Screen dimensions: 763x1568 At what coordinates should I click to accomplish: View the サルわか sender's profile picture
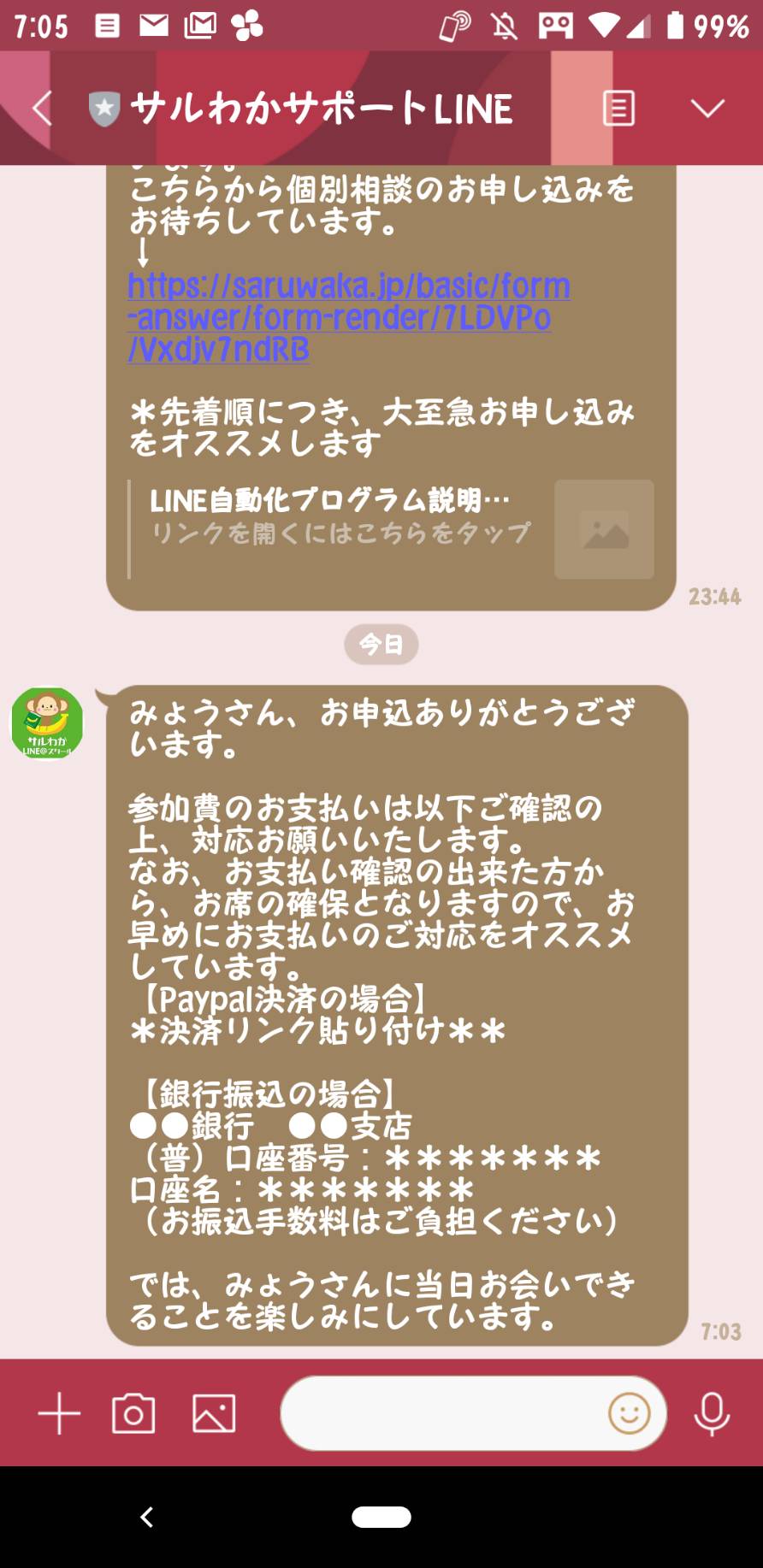(47, 723)
